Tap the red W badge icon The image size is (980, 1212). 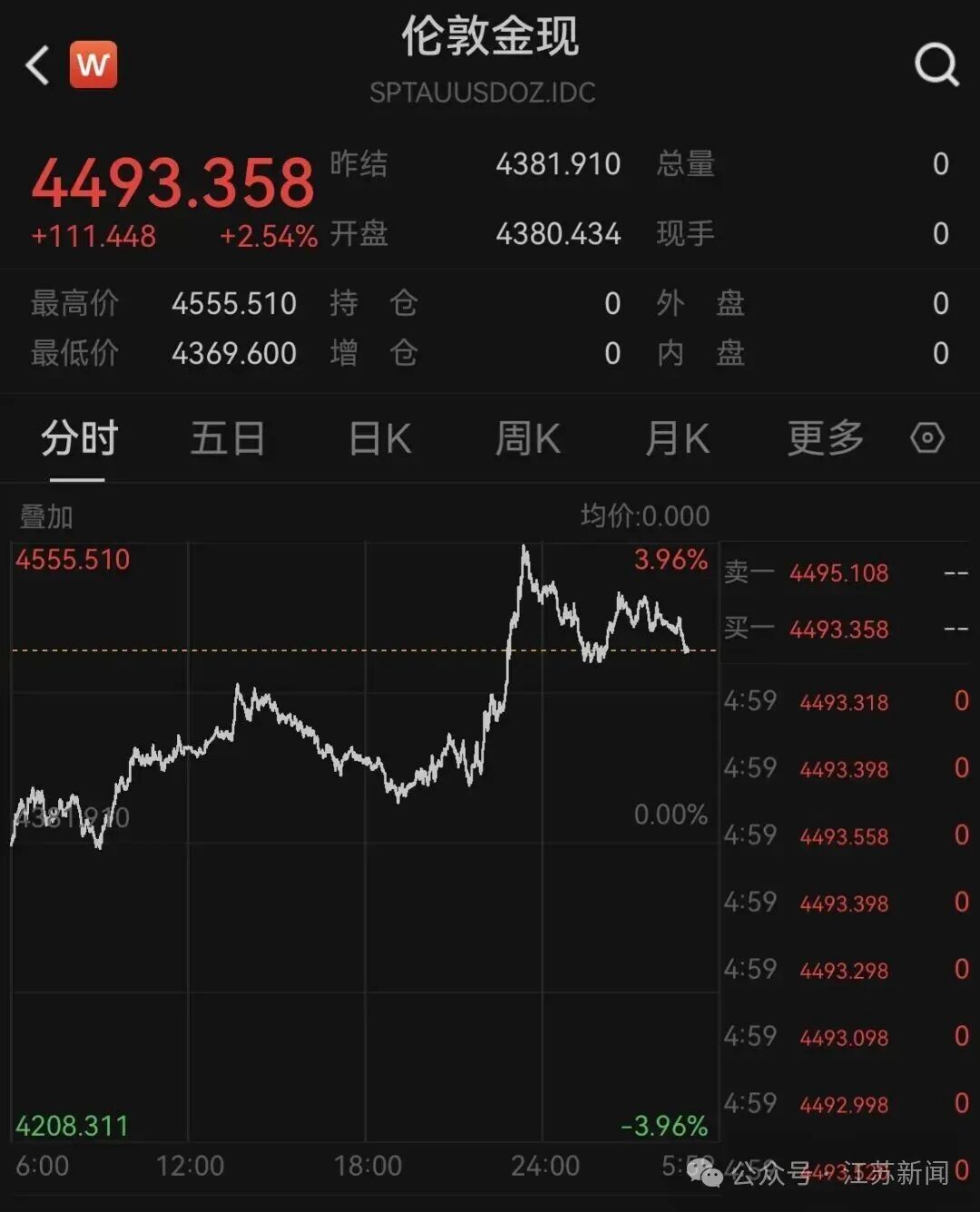click(x=93, y=64)
